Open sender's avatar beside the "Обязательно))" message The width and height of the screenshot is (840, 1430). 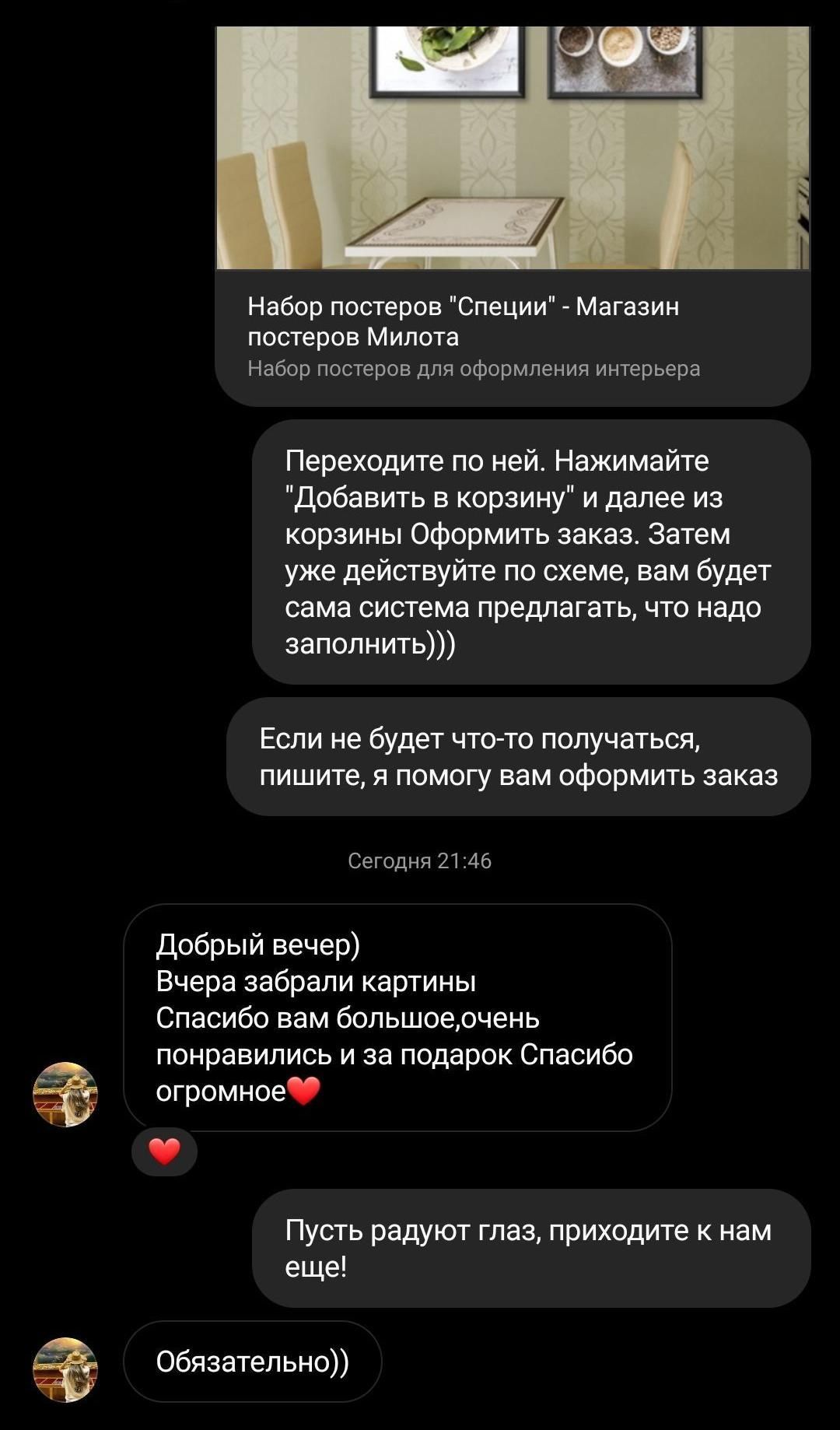[65, 1369]
